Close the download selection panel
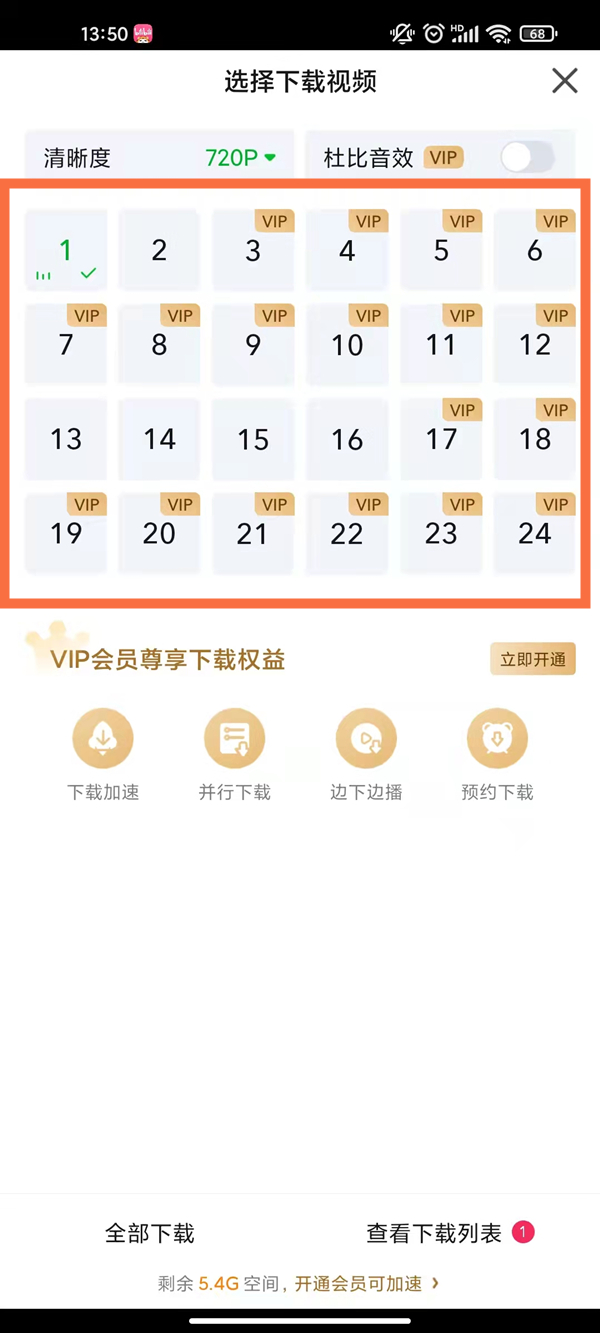Viewport: 600px width, 1333px height. (565, 81)
